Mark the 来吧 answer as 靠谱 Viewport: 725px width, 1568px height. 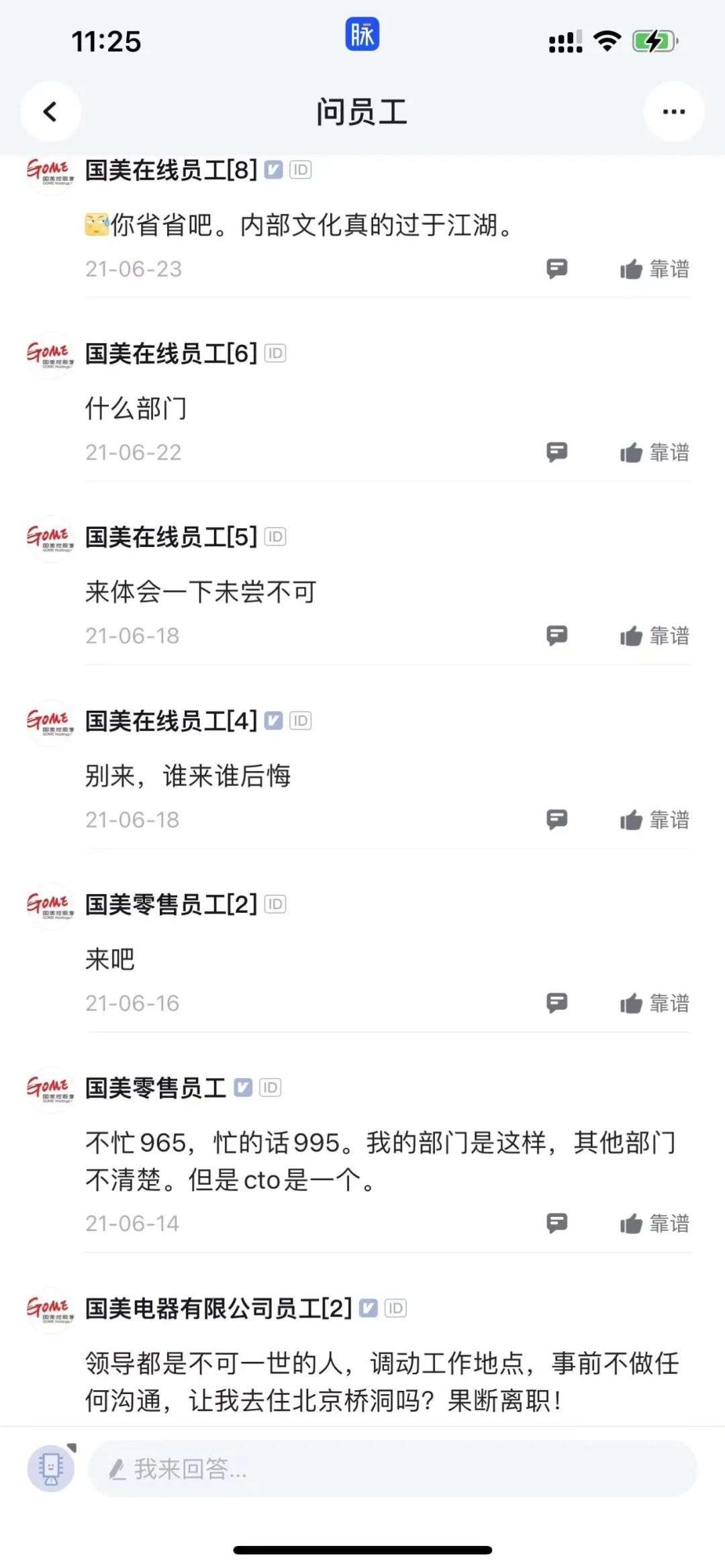655,1003
